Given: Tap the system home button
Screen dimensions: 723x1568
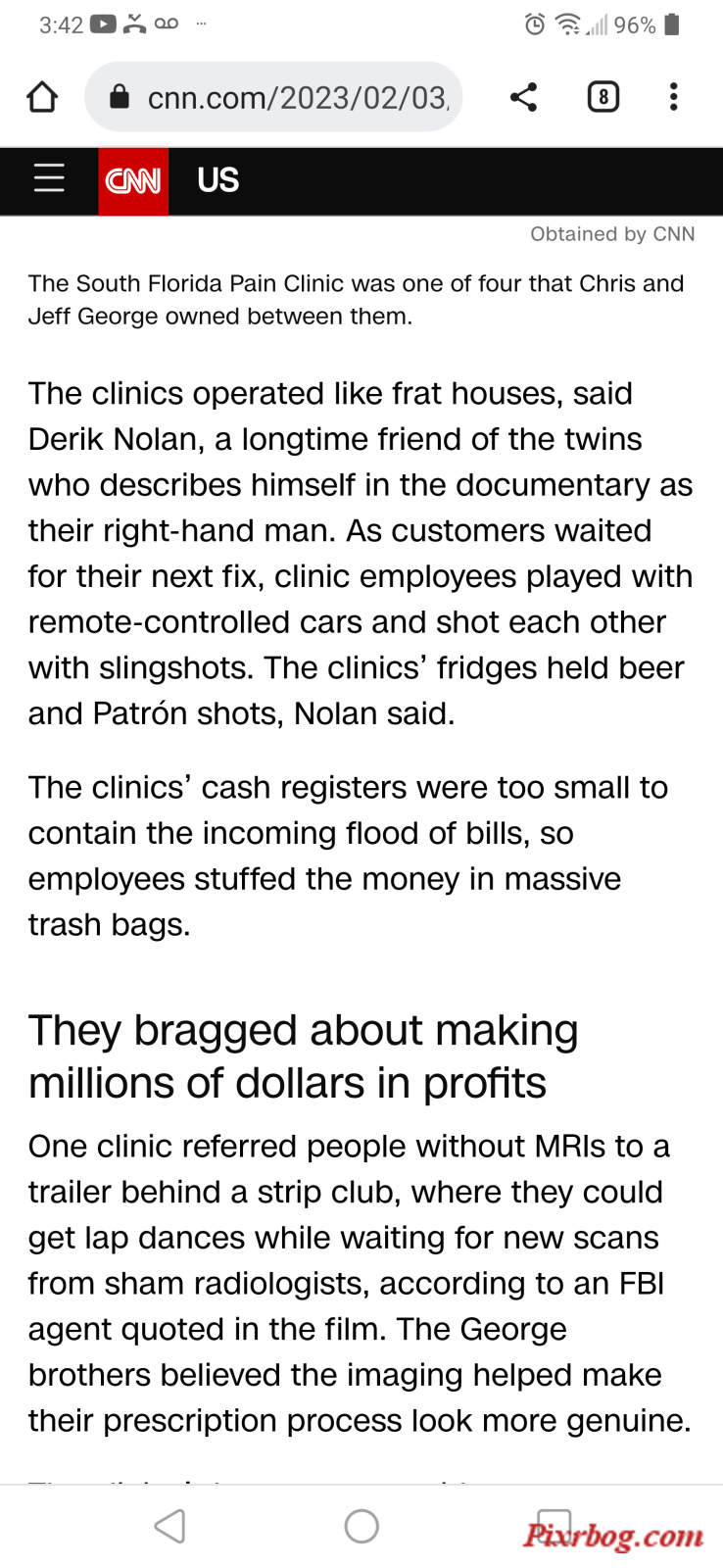Looking at the screenshot, I should click(361, 1526).
